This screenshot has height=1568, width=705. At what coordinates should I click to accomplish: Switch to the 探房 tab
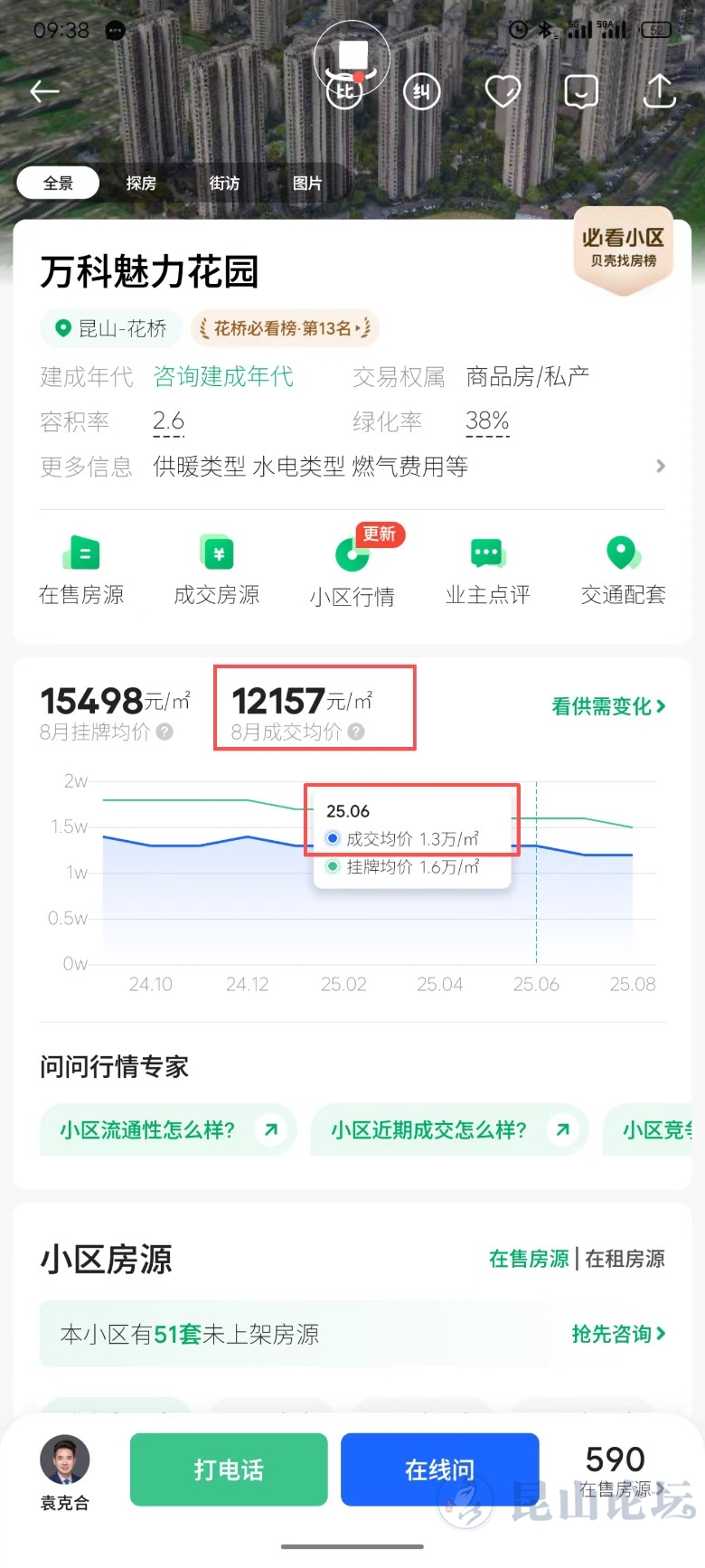tap(141, 184)
